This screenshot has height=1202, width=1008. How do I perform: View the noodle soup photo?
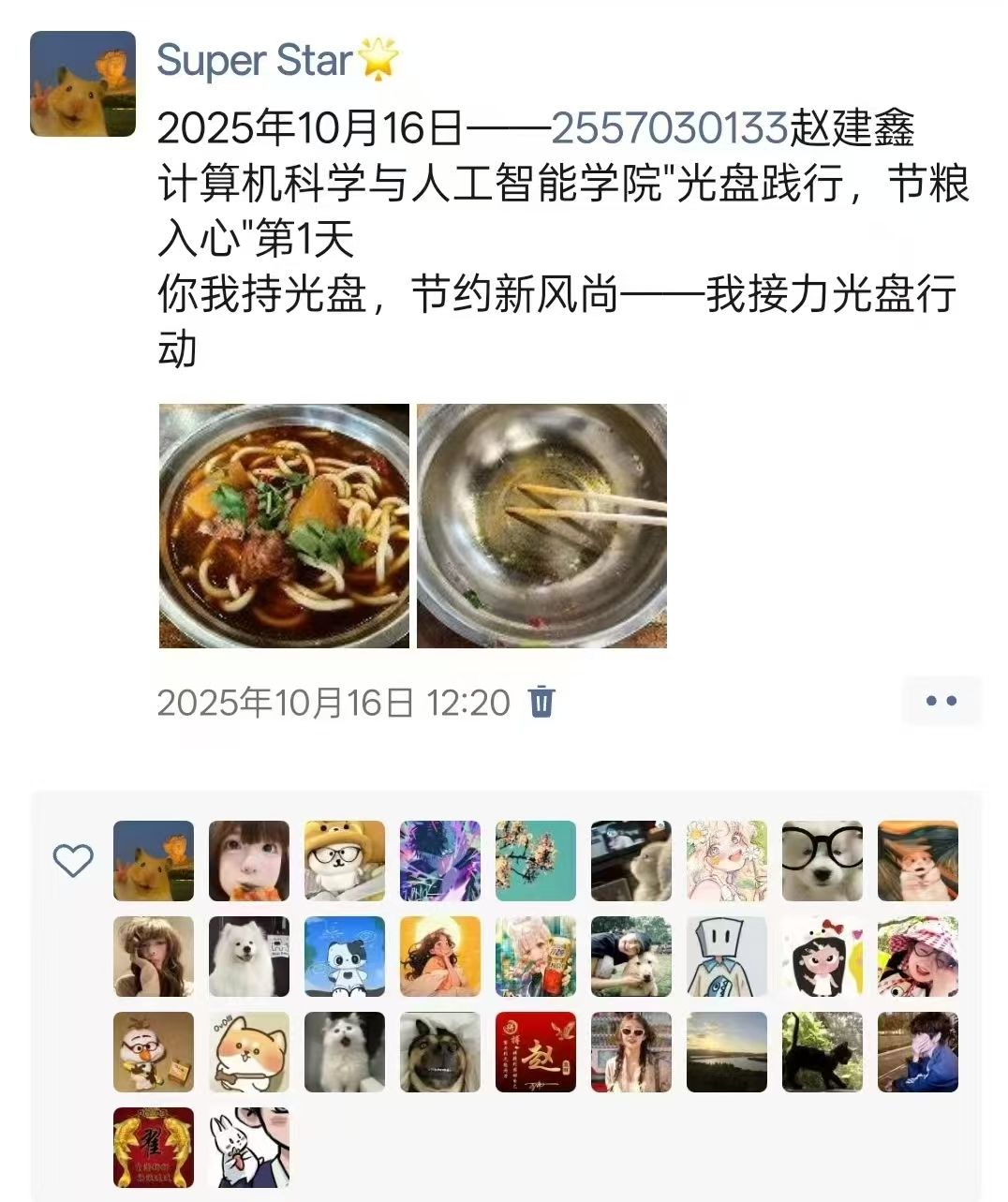click(x=284, y=526)
